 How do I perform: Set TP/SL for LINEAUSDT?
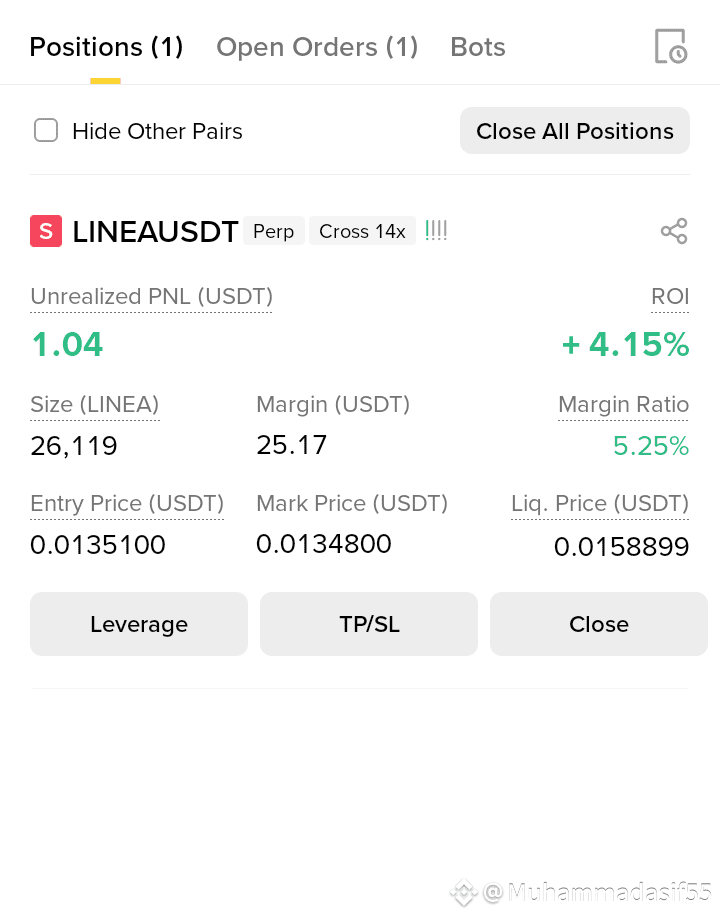point(369,624)
